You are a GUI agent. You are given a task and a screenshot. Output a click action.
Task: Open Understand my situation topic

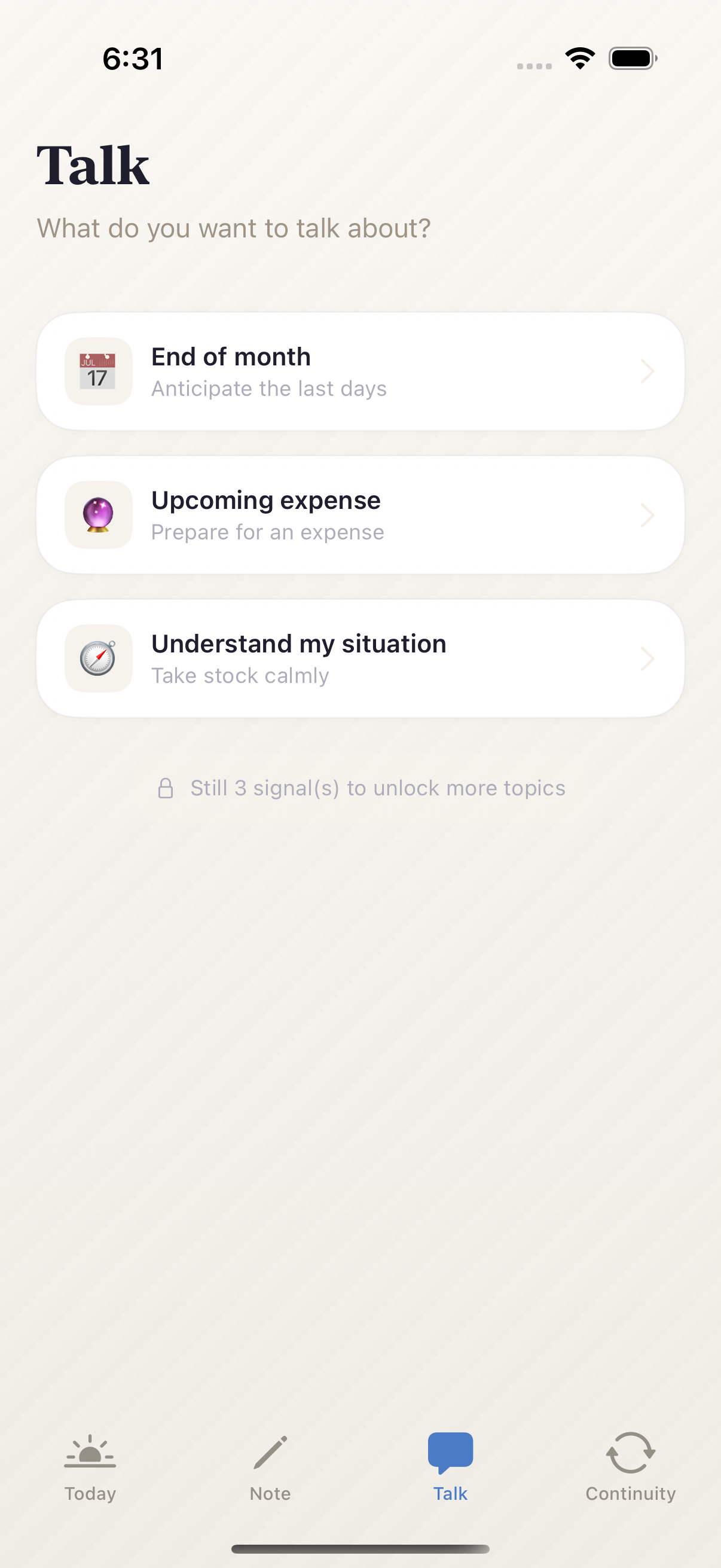(x=360, y=658)
